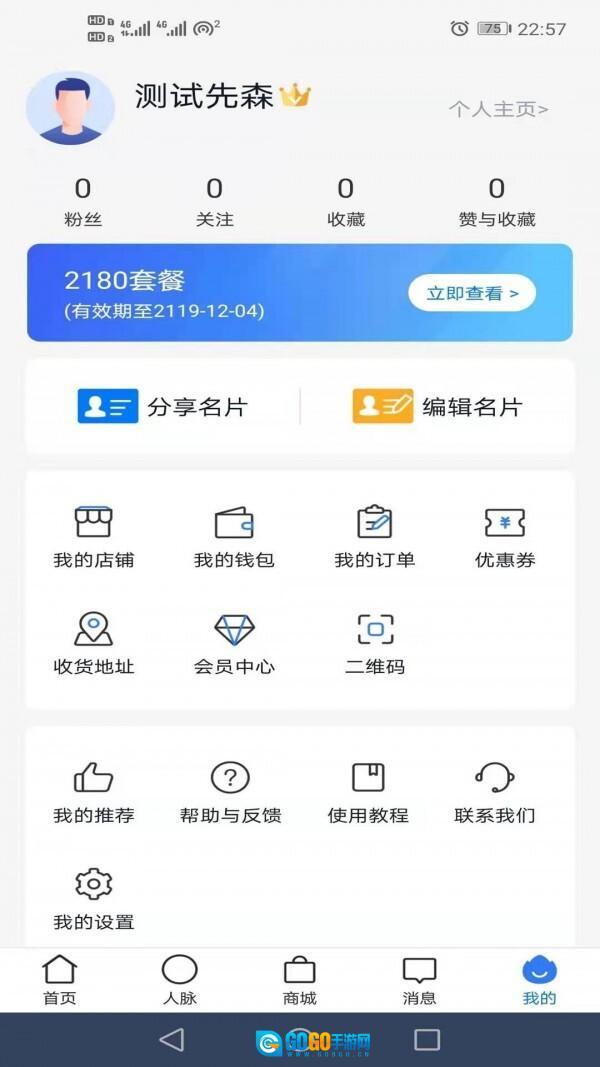
Task: Enter 会员中心 member center
Action: coord(234,644)
